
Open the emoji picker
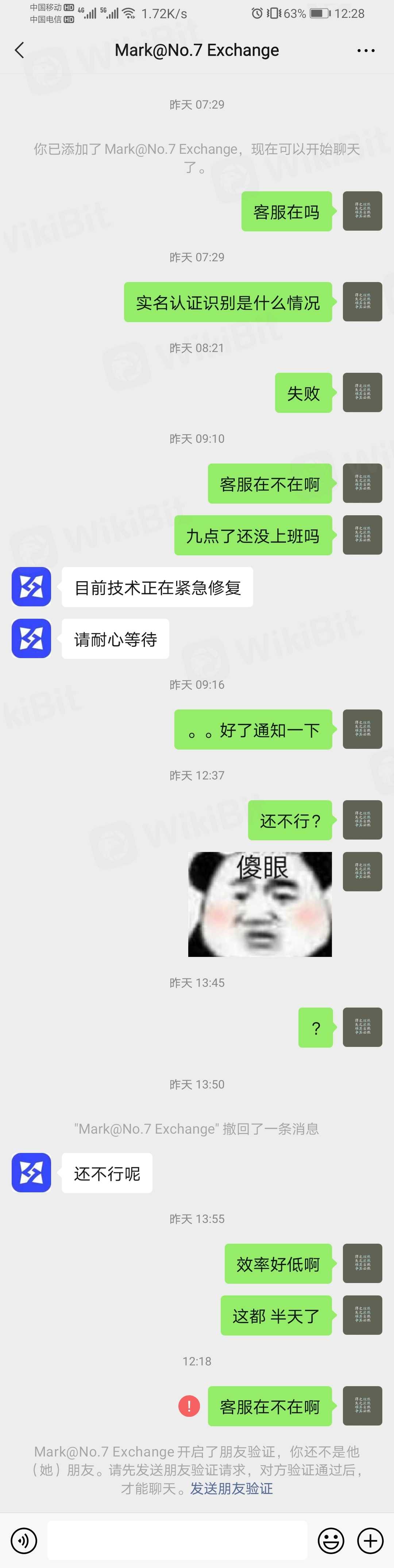click(x=331, y=1541)
